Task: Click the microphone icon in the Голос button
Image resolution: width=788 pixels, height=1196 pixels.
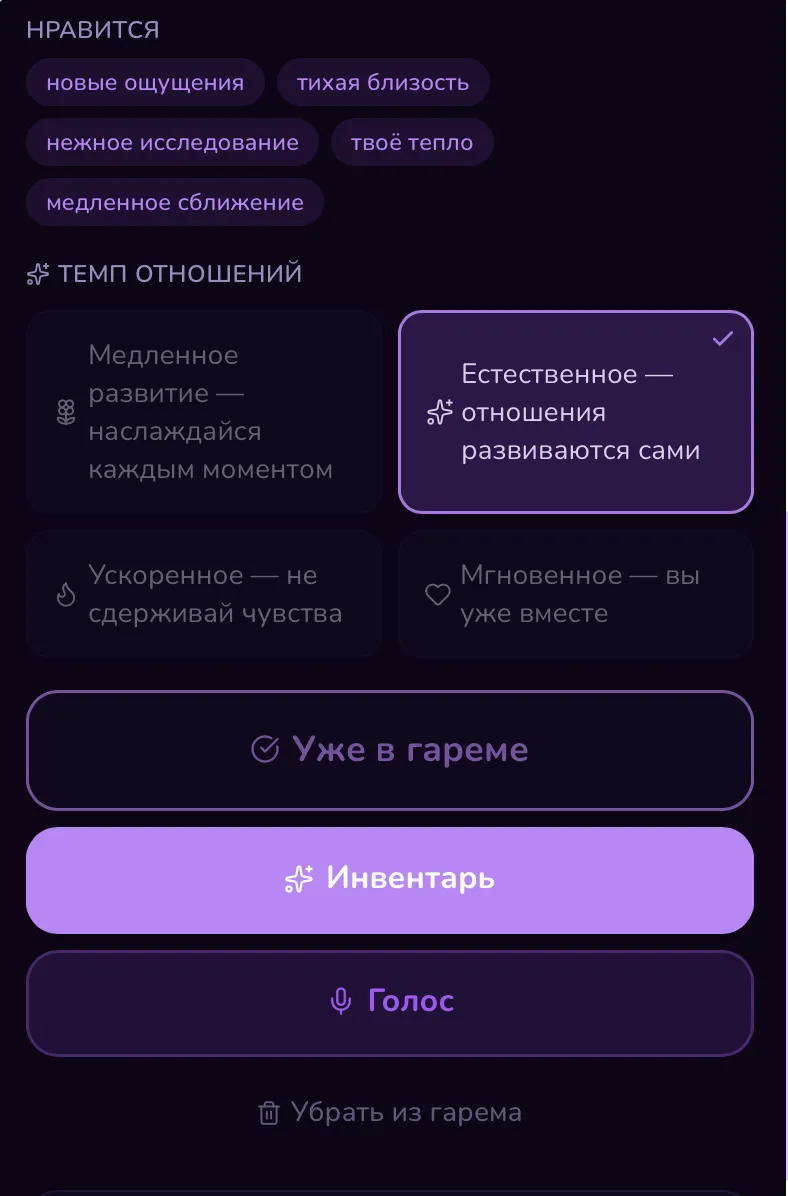Action: point(343,1001)
